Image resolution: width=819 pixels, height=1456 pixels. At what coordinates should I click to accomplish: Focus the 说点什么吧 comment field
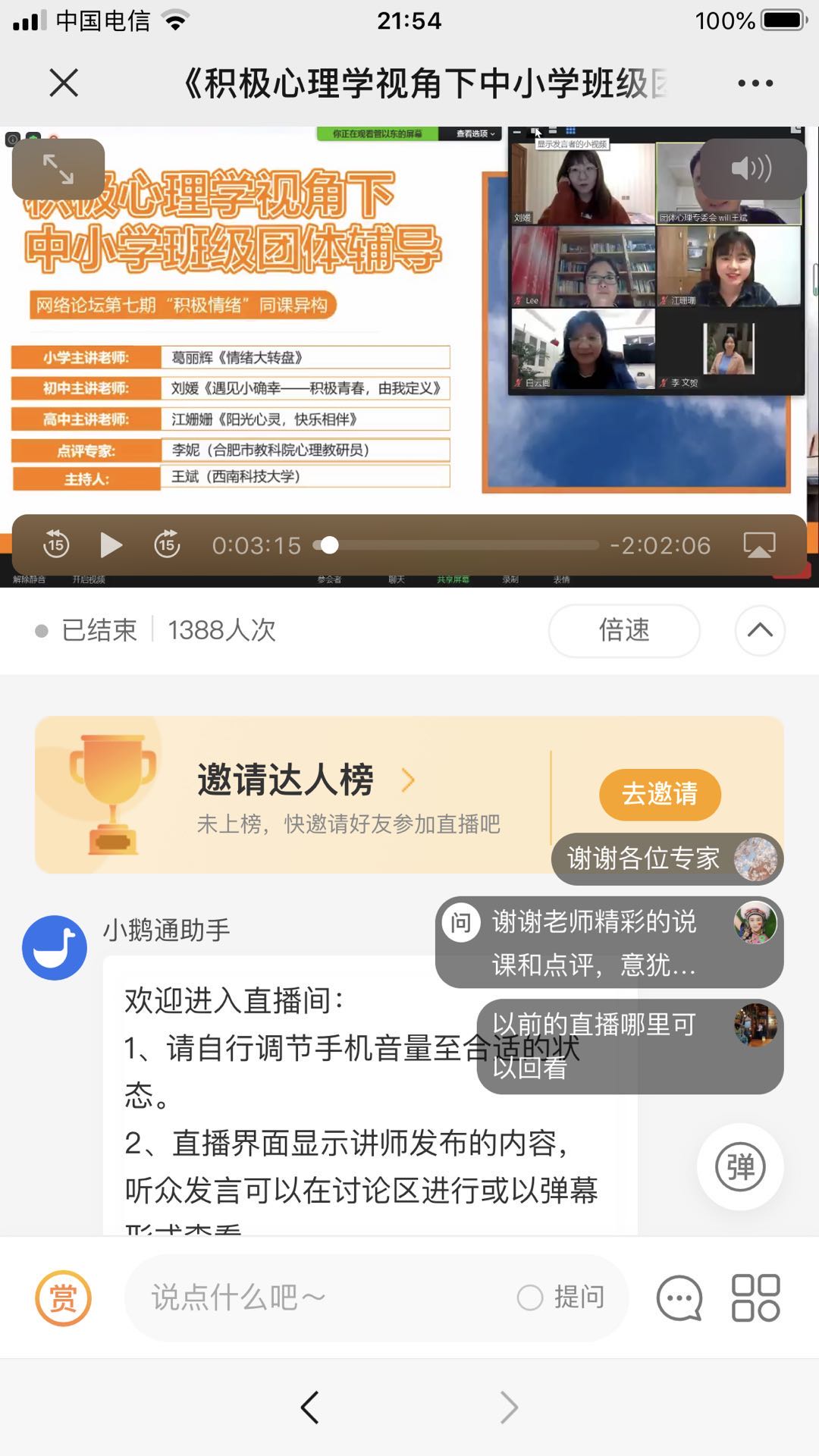point(318,1298)
